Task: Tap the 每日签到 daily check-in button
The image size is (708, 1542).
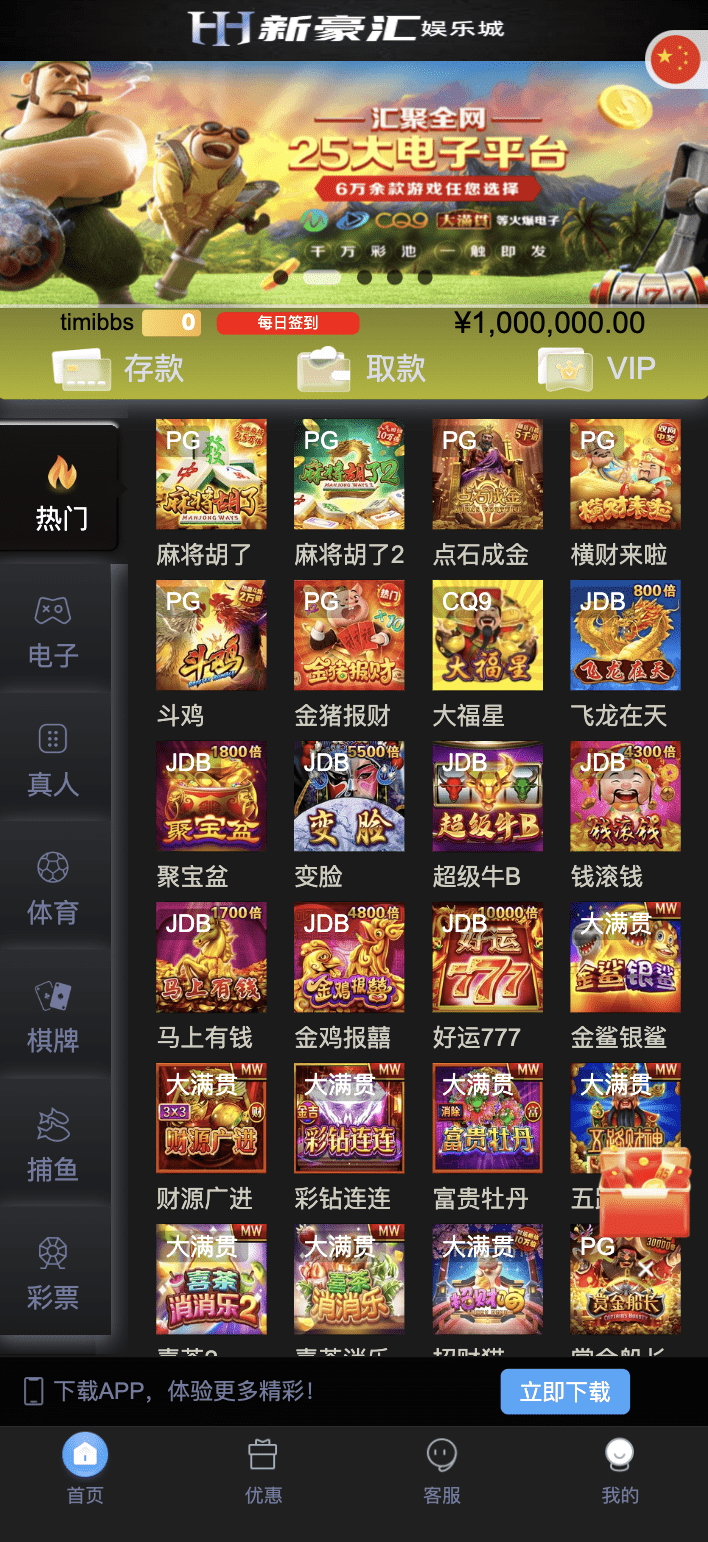Action: pyautogui.click(x=288, y=322)
